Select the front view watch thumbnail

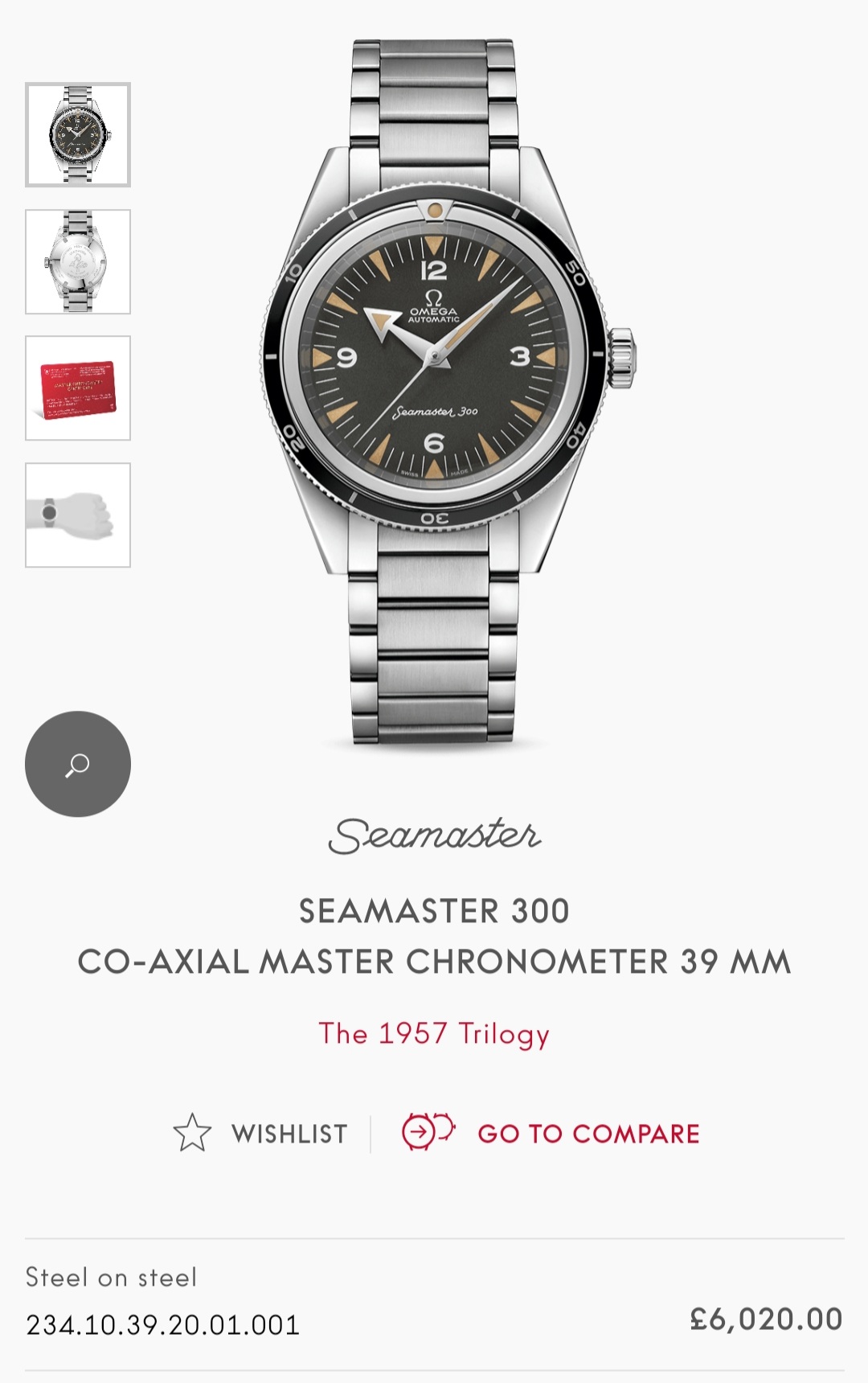[x=78, y=135]
